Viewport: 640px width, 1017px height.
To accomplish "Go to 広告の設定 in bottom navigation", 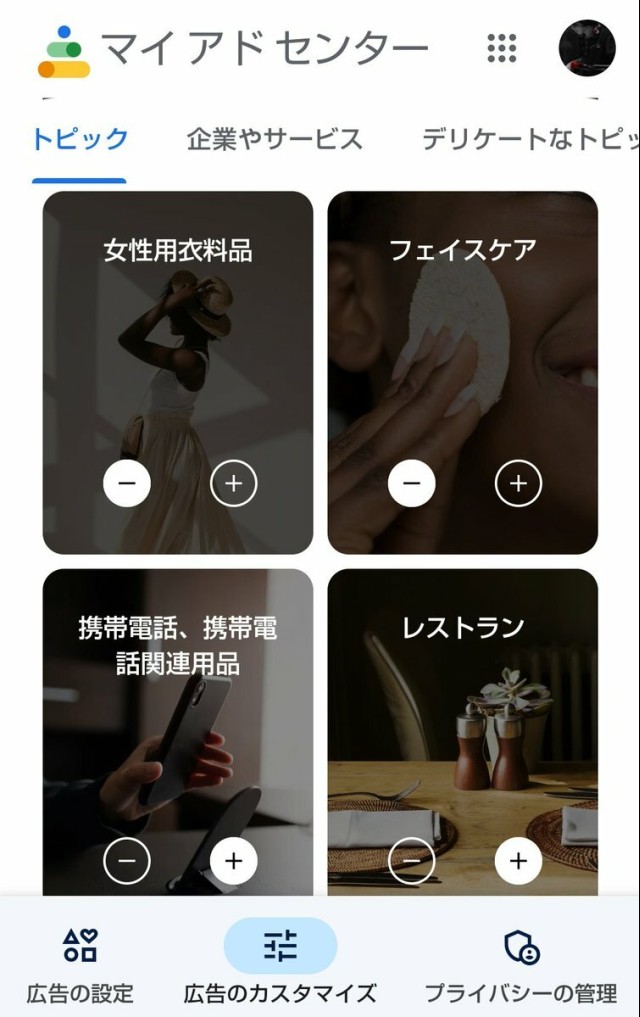I will tap(80, 963).
